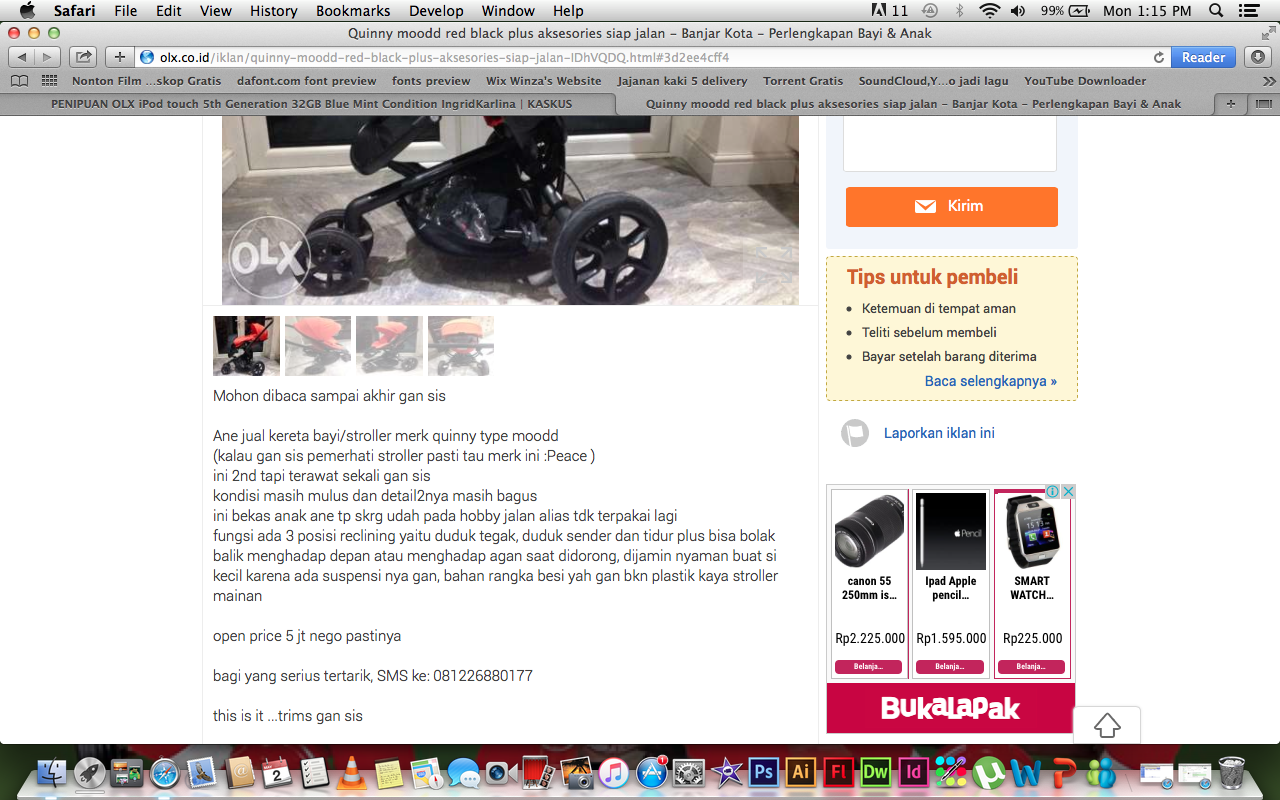Share the page from the Safari toolbar
The width and height of the screenshot is (1280, 800).
(84, 57)
